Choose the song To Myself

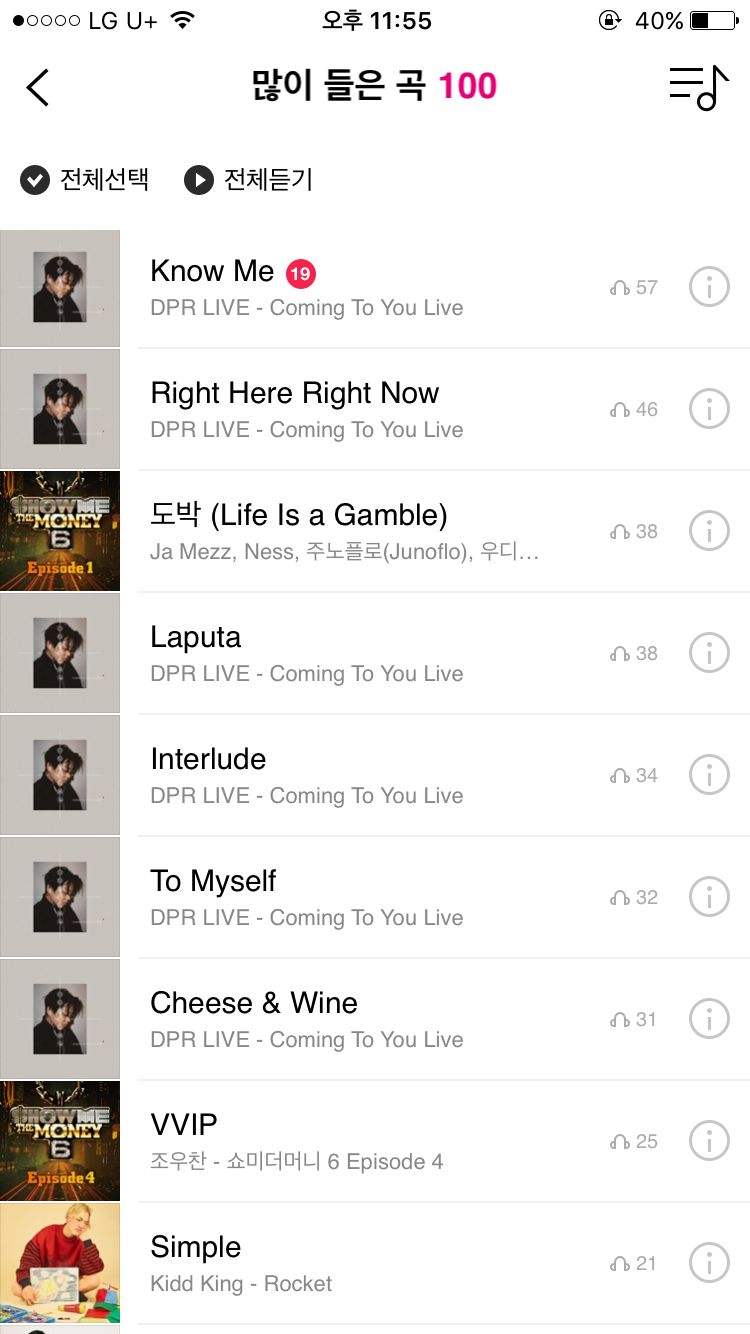tap(213, 882)
